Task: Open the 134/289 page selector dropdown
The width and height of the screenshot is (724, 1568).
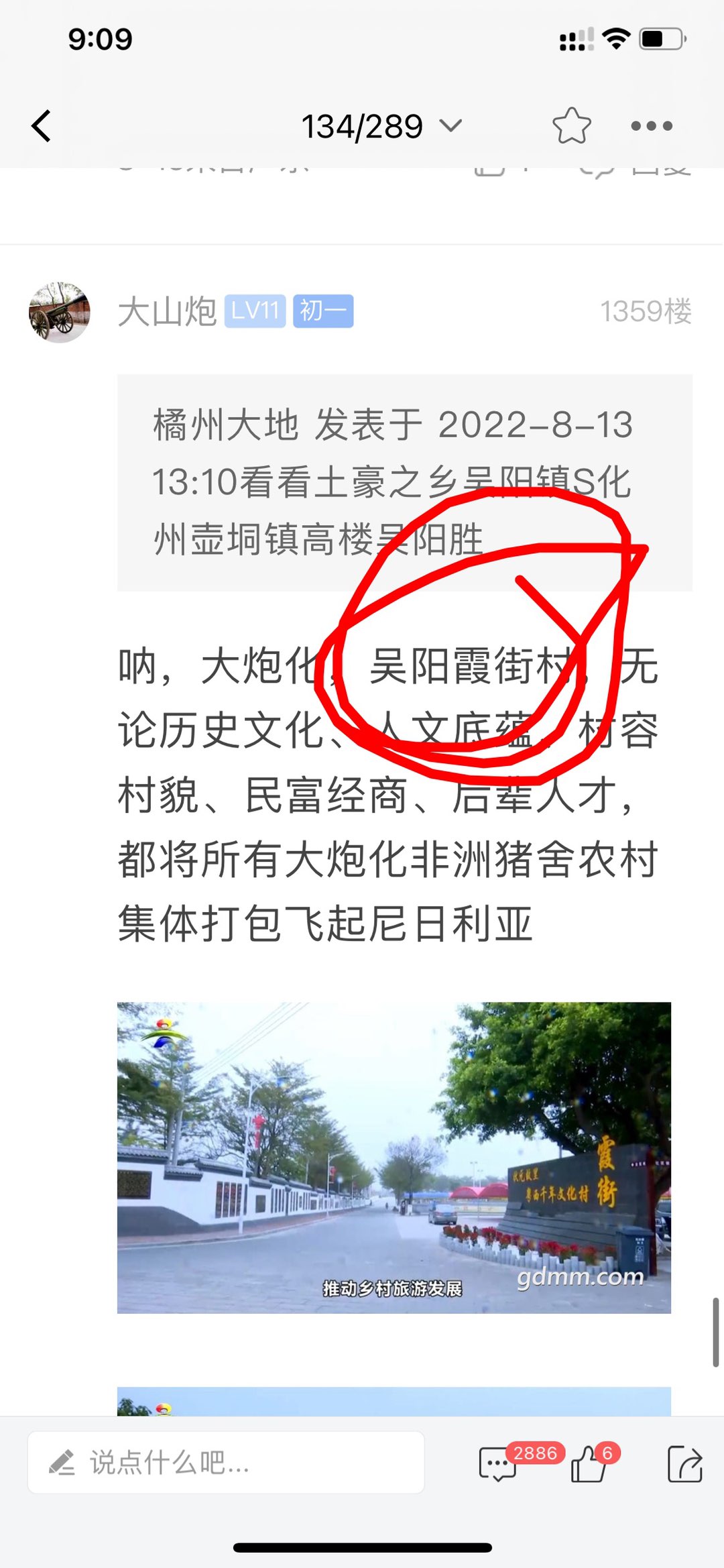Action: tap(381, 126)
